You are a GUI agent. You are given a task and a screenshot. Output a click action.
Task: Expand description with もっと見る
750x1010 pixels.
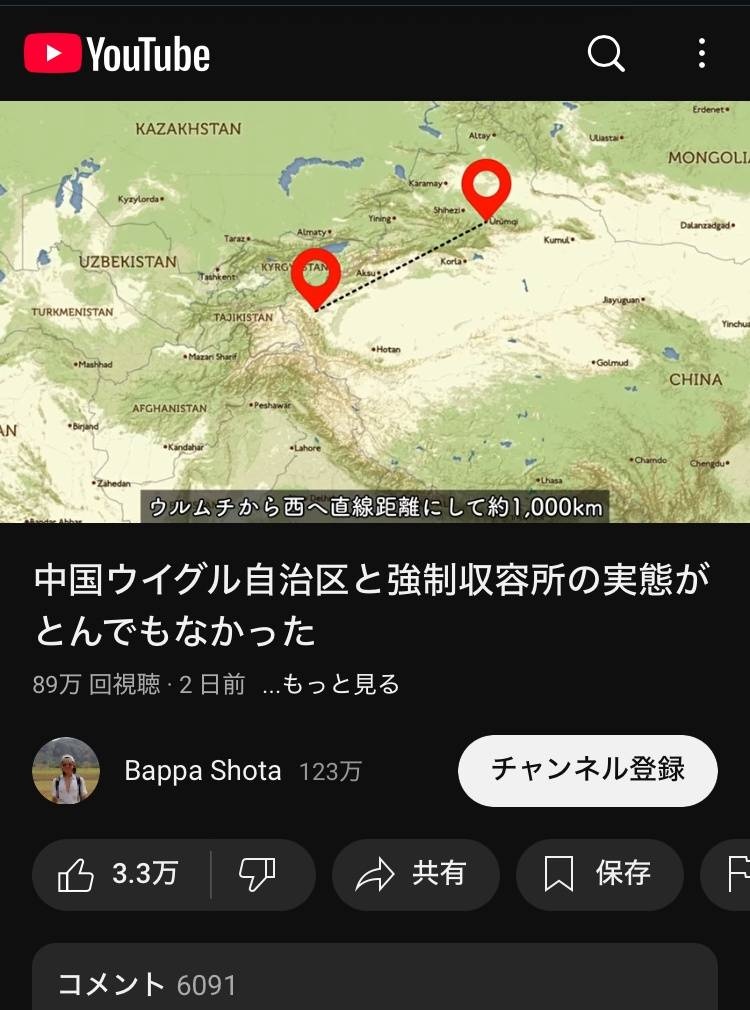(331, 685)
